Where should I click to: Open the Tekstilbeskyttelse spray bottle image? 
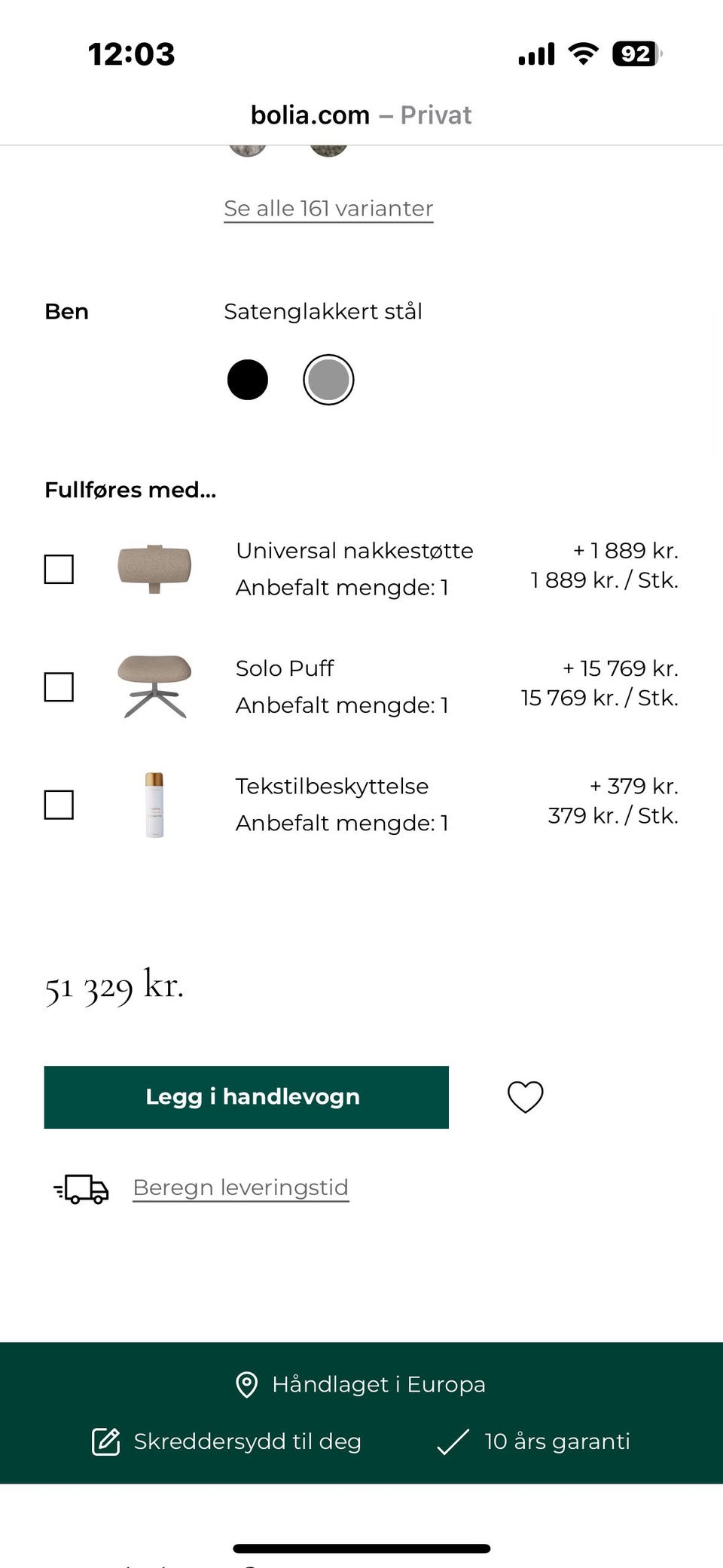[x=154, y=804]
